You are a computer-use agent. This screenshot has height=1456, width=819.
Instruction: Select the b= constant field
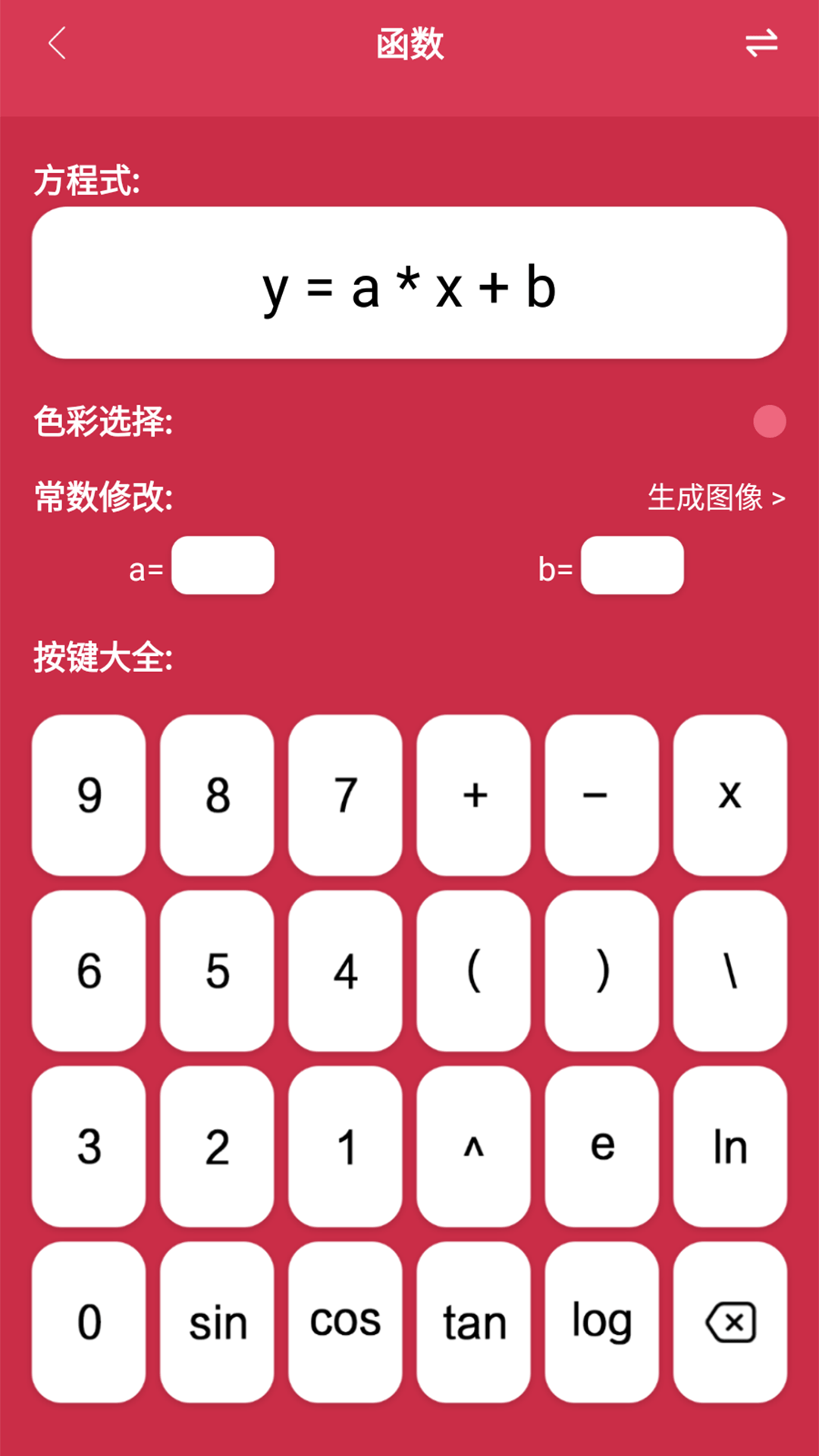click(x=632, y=566)
